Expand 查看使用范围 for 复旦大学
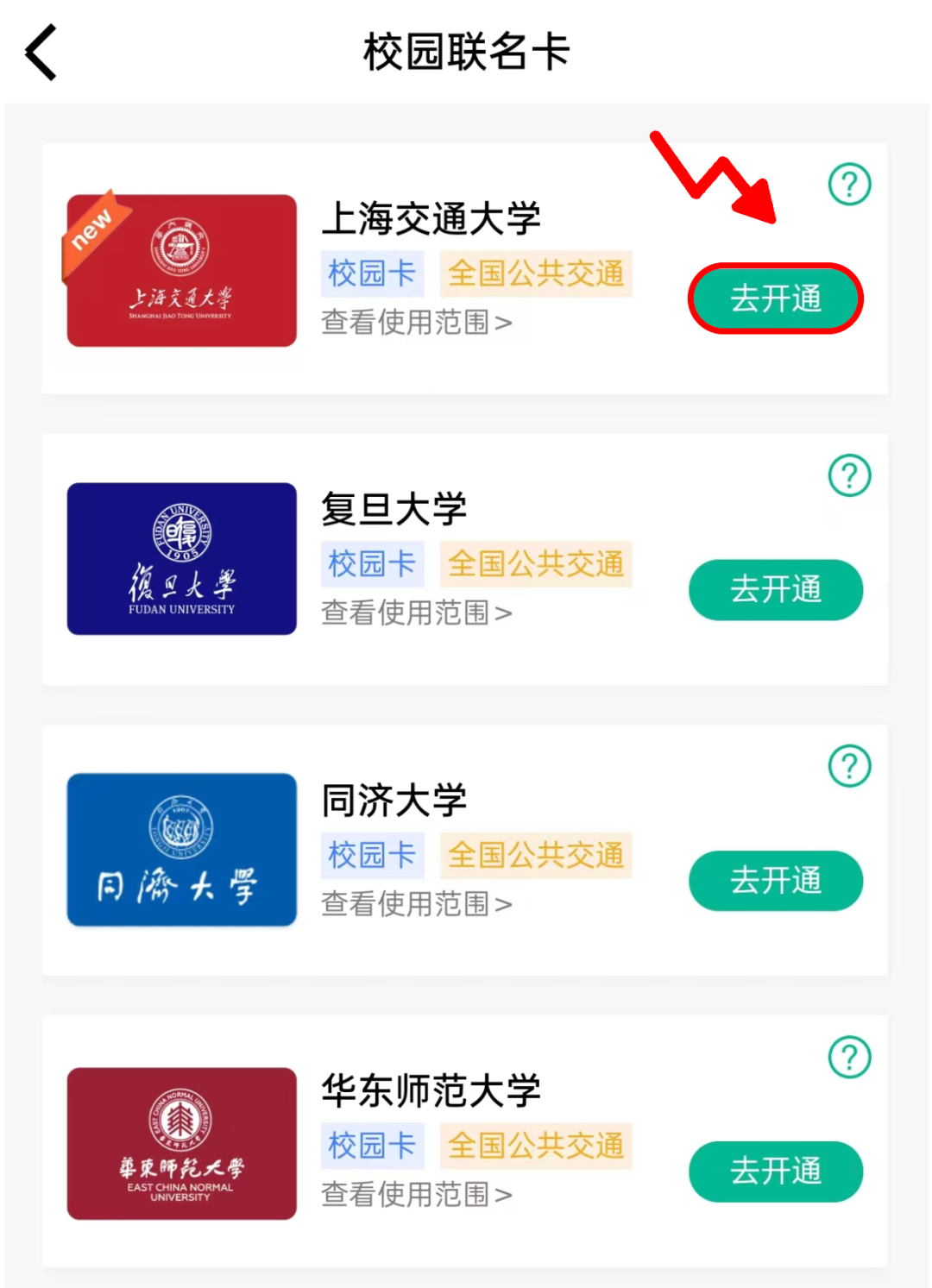This screenshot has height=1288, width=932. [417, 613]
